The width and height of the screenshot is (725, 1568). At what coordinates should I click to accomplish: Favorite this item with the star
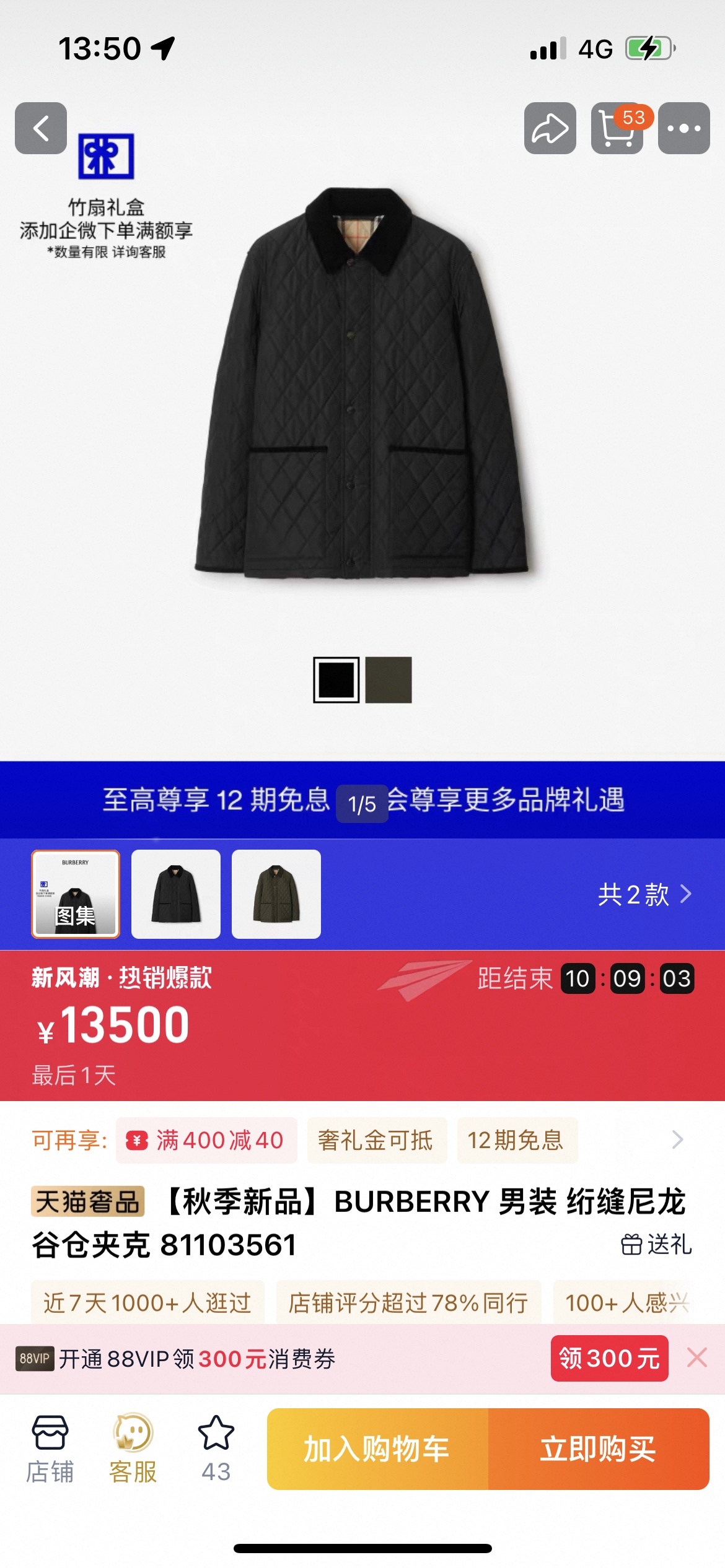[x=216, y=1449]
